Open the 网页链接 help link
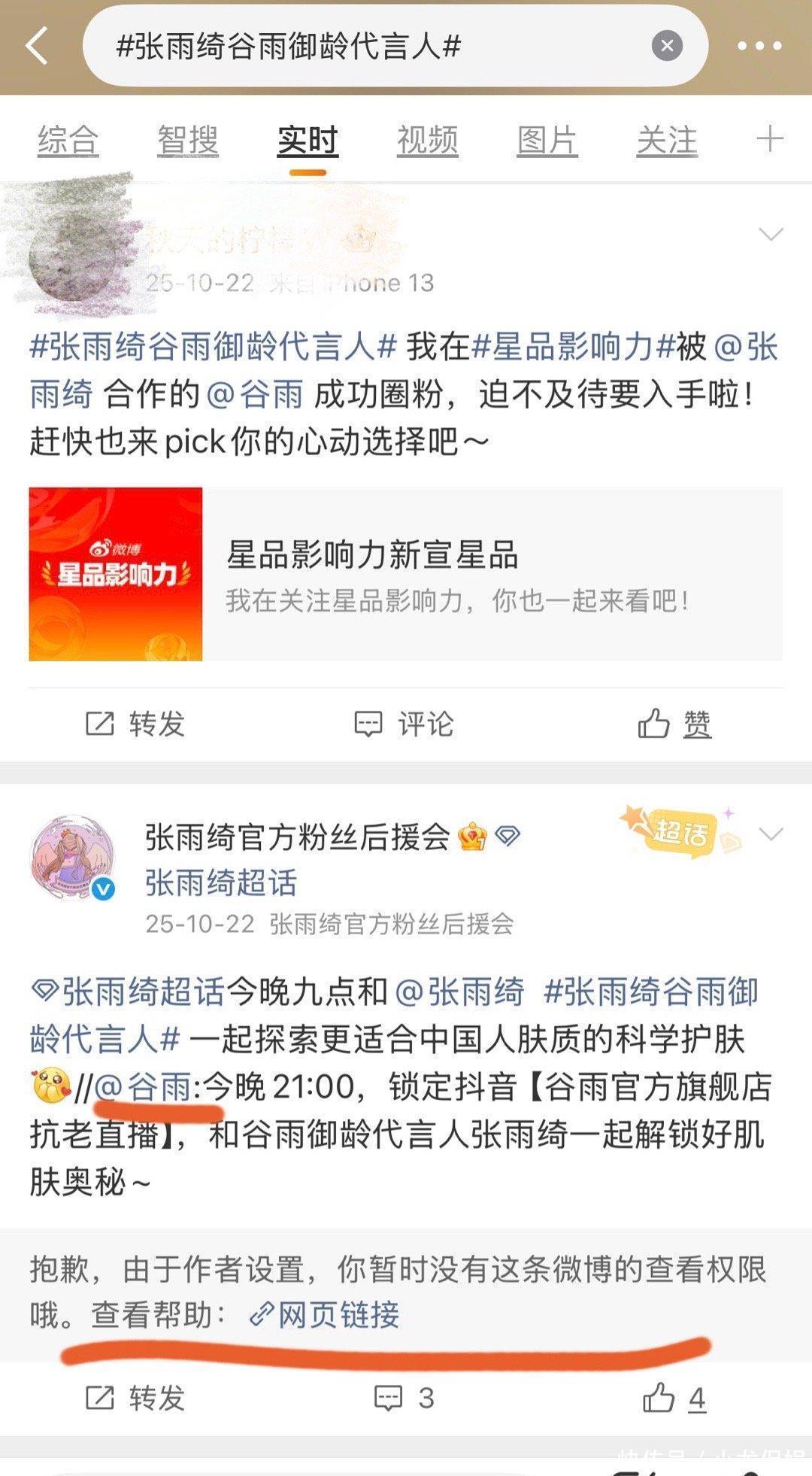Image resolution: width=812 pixels, height=1476 pixels. point(325,1314)
